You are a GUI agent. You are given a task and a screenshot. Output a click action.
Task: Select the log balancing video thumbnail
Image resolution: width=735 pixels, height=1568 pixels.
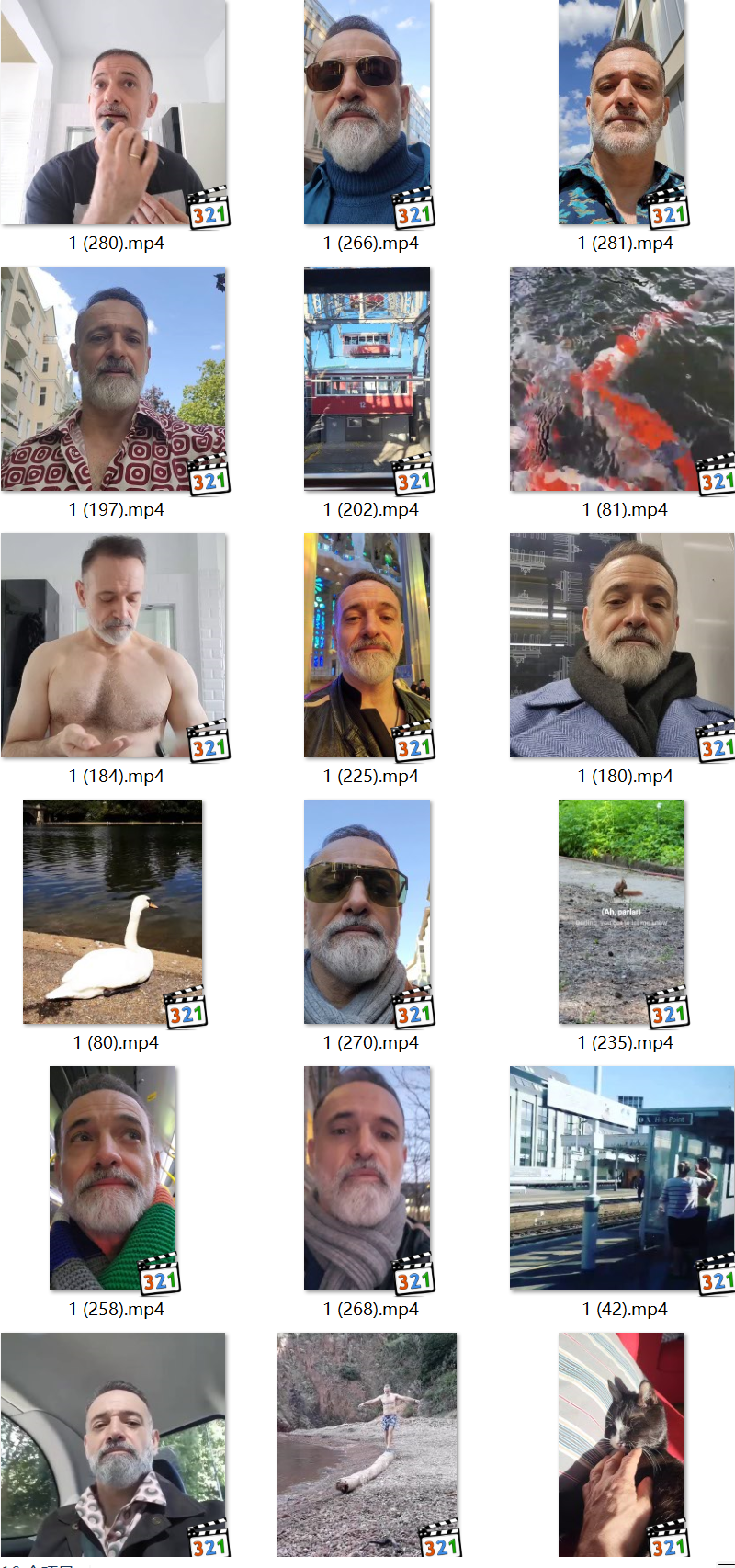tap(367, 1445)
